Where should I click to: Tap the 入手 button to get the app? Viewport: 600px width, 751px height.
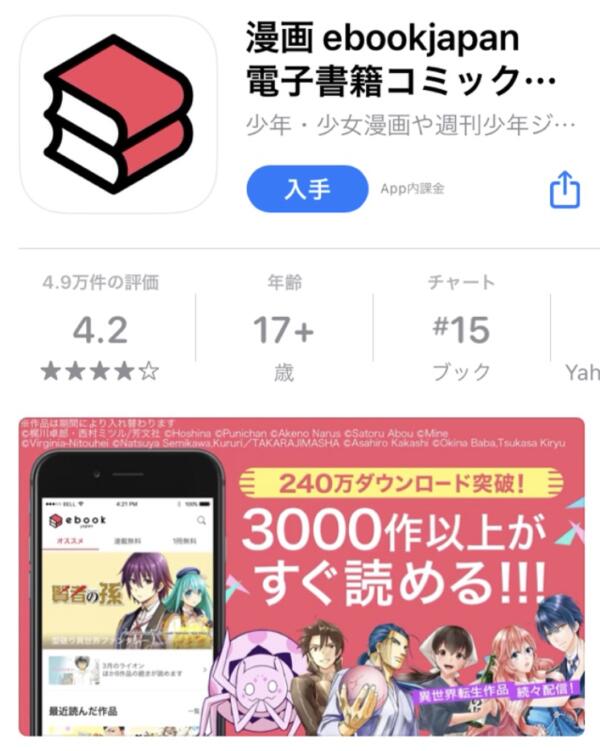click(x=307, y=189)
